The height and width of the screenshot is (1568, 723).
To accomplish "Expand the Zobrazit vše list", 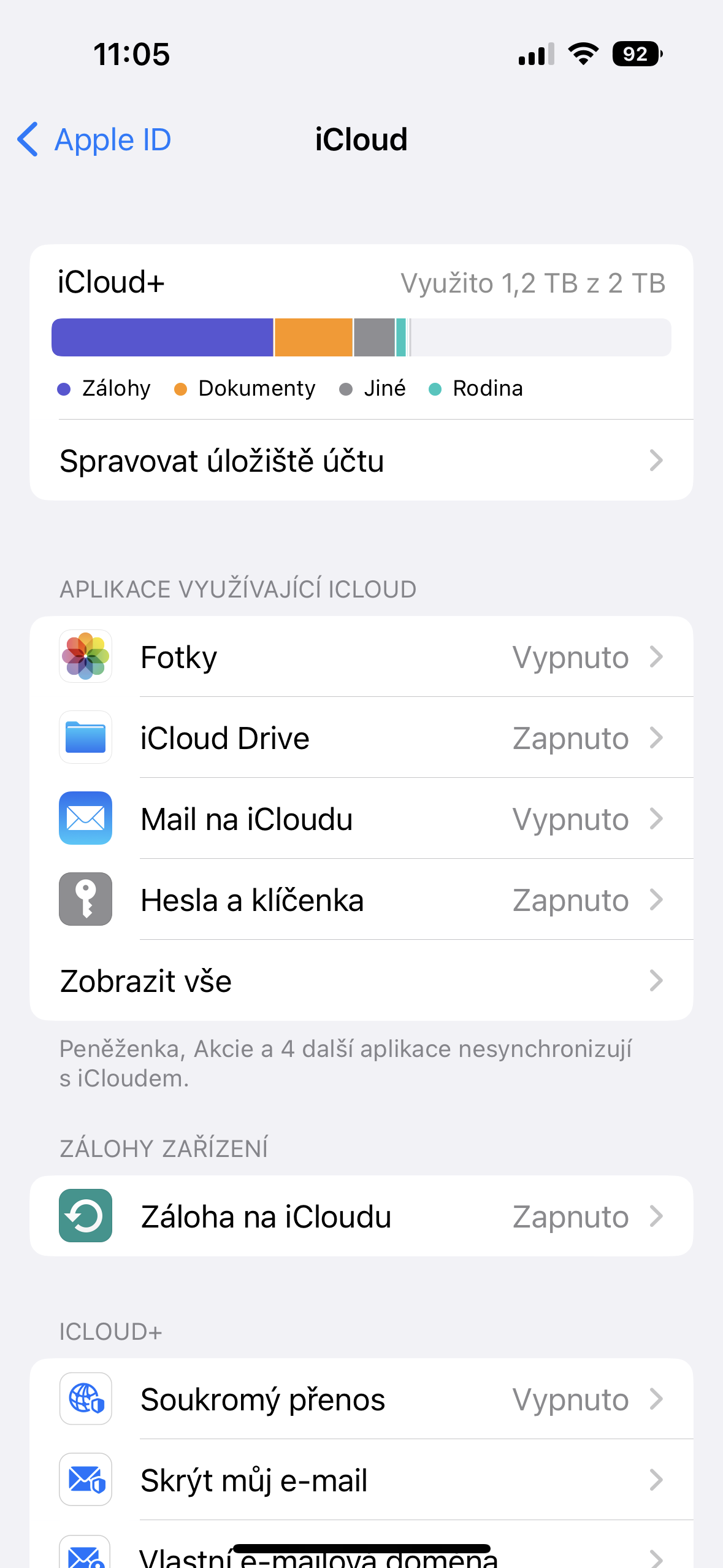I will pyautogui.click(x=362, y=980).
